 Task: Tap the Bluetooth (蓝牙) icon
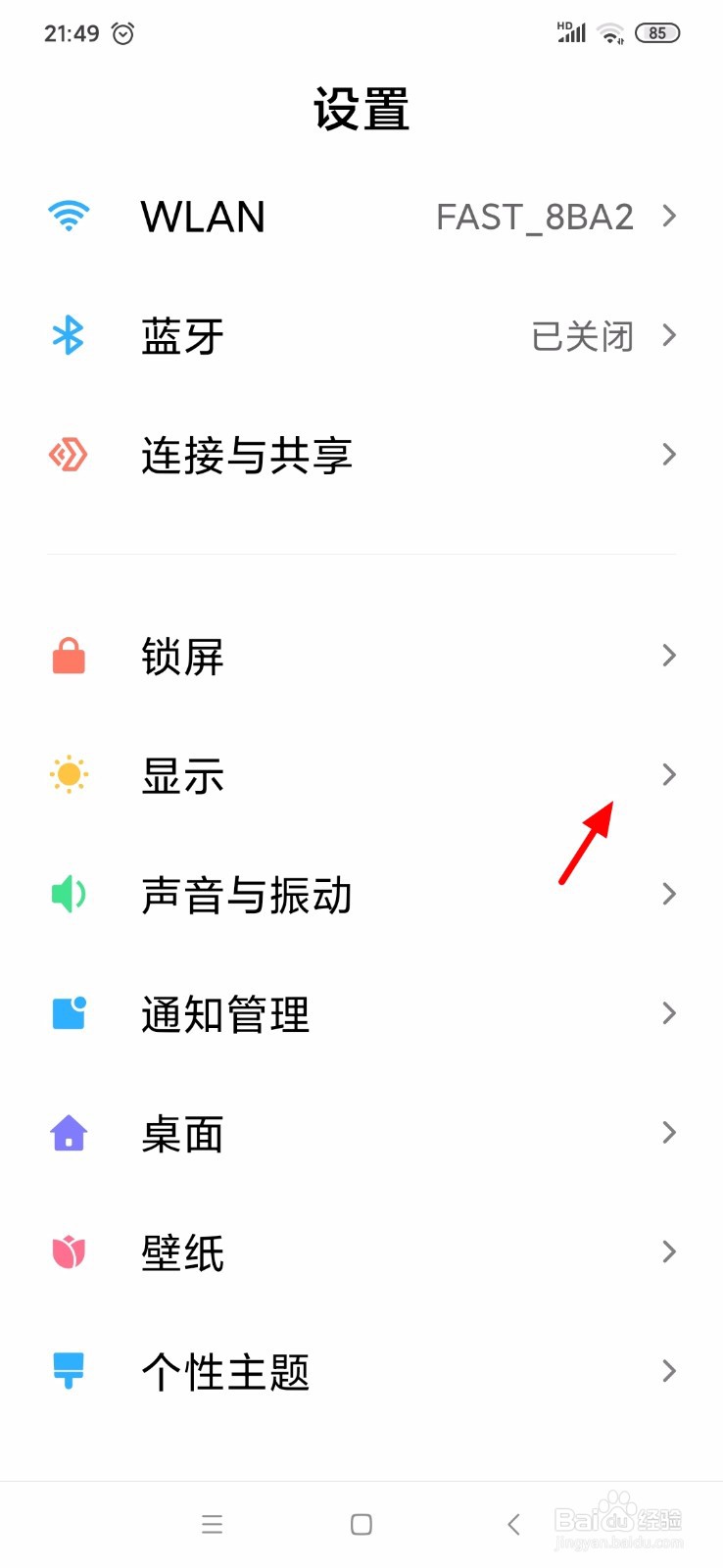coord(68,335)
